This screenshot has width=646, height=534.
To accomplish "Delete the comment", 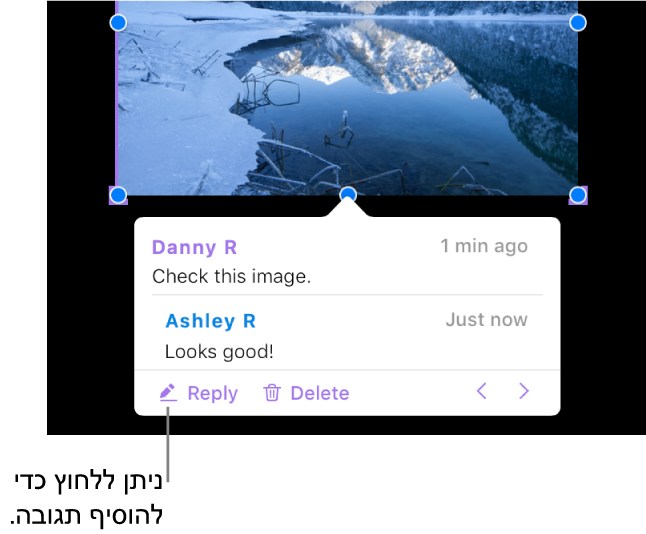I will click(x=306, y=393).
